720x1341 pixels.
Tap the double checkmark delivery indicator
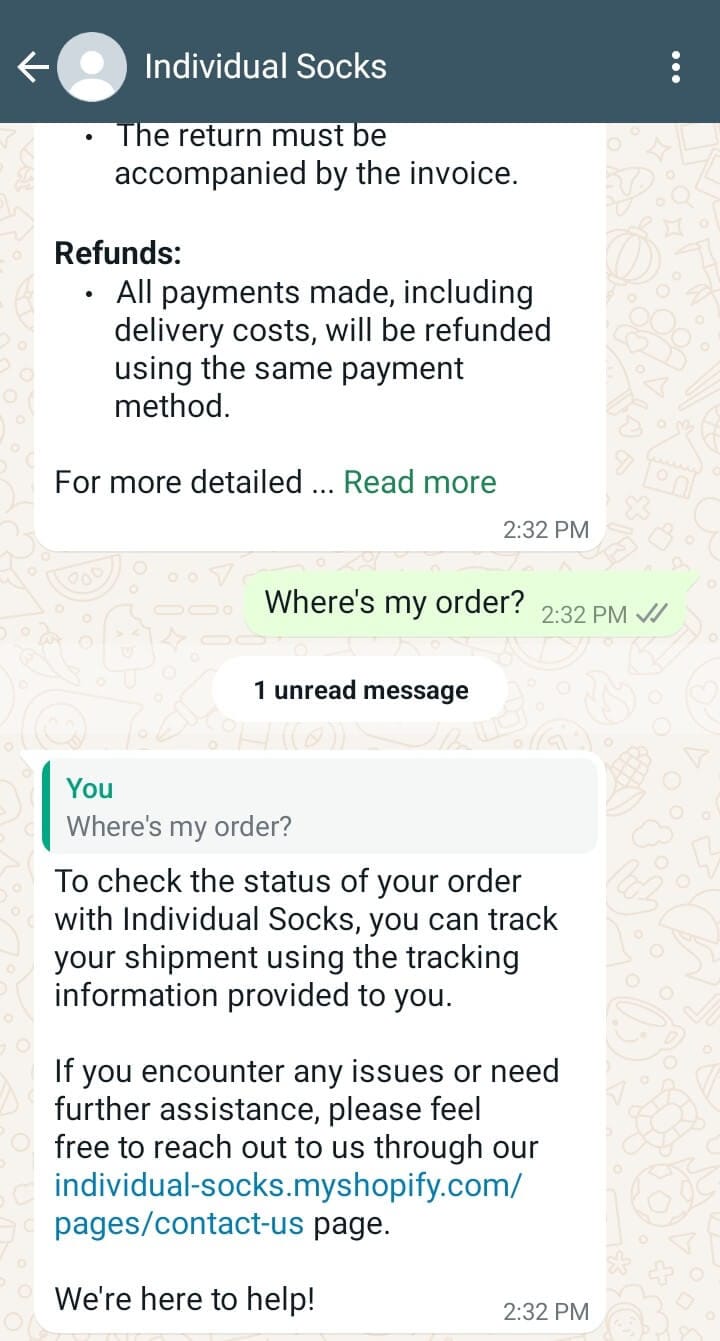pos(651,612)
